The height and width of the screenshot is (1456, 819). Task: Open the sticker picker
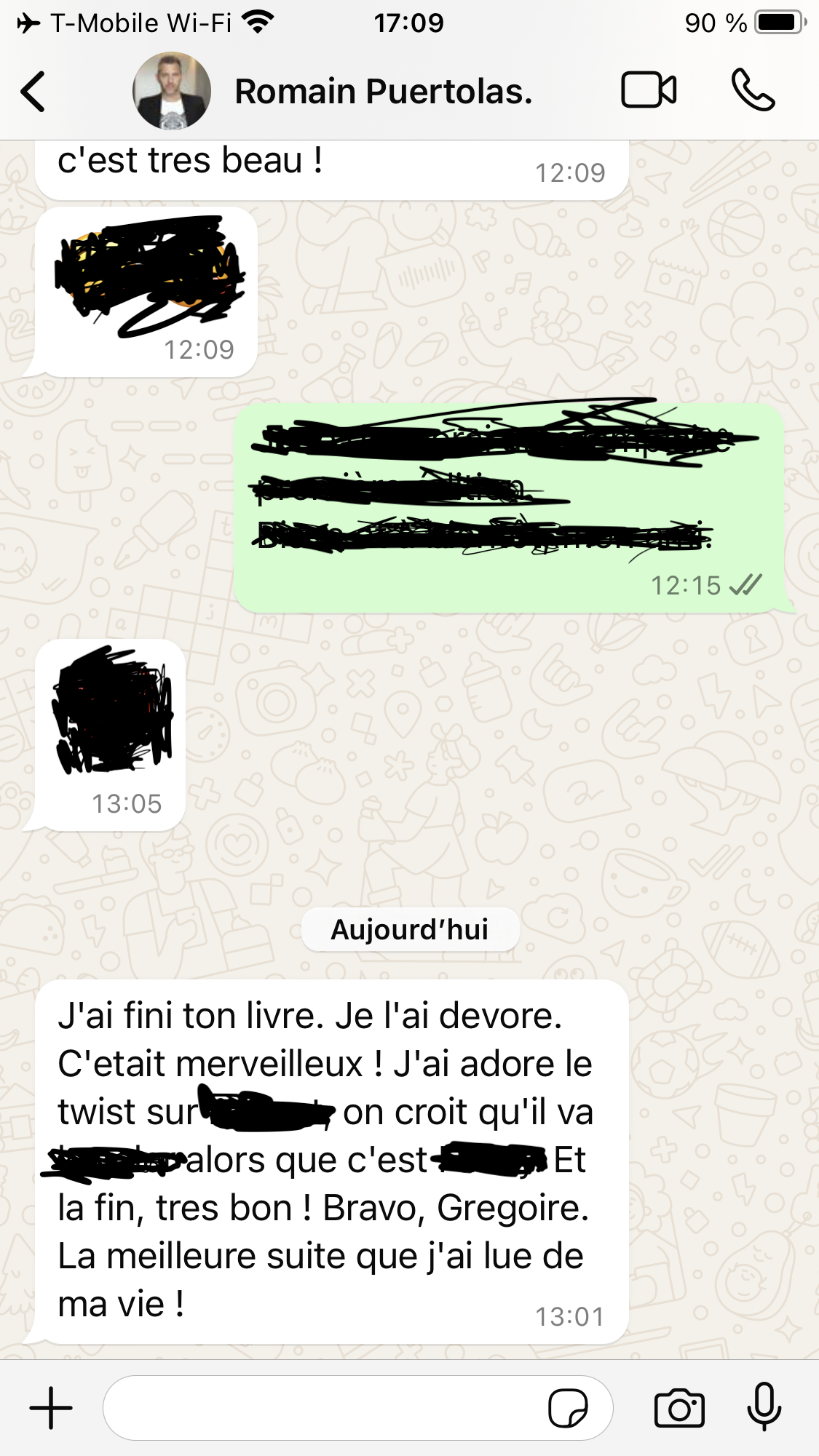click(568, 1409)
